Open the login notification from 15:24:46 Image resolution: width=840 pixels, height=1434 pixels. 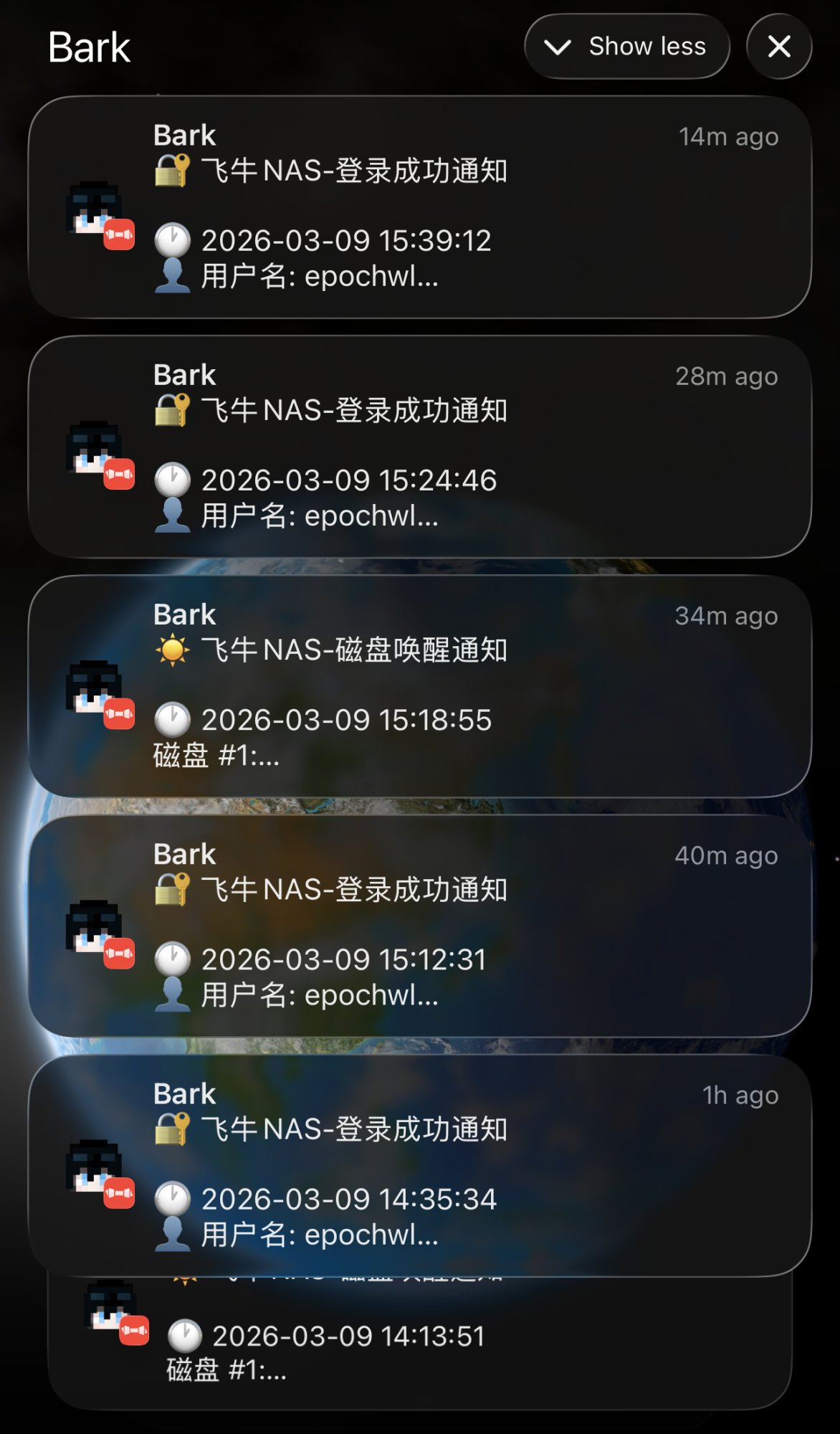click(x=419, y=447)
